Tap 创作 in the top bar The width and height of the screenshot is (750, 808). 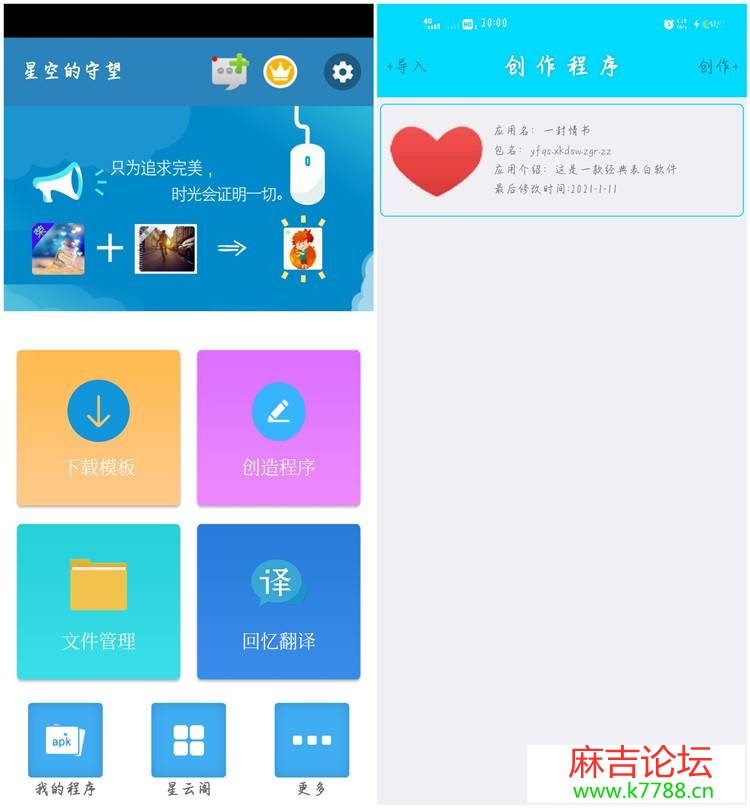[x=717, y=67]
